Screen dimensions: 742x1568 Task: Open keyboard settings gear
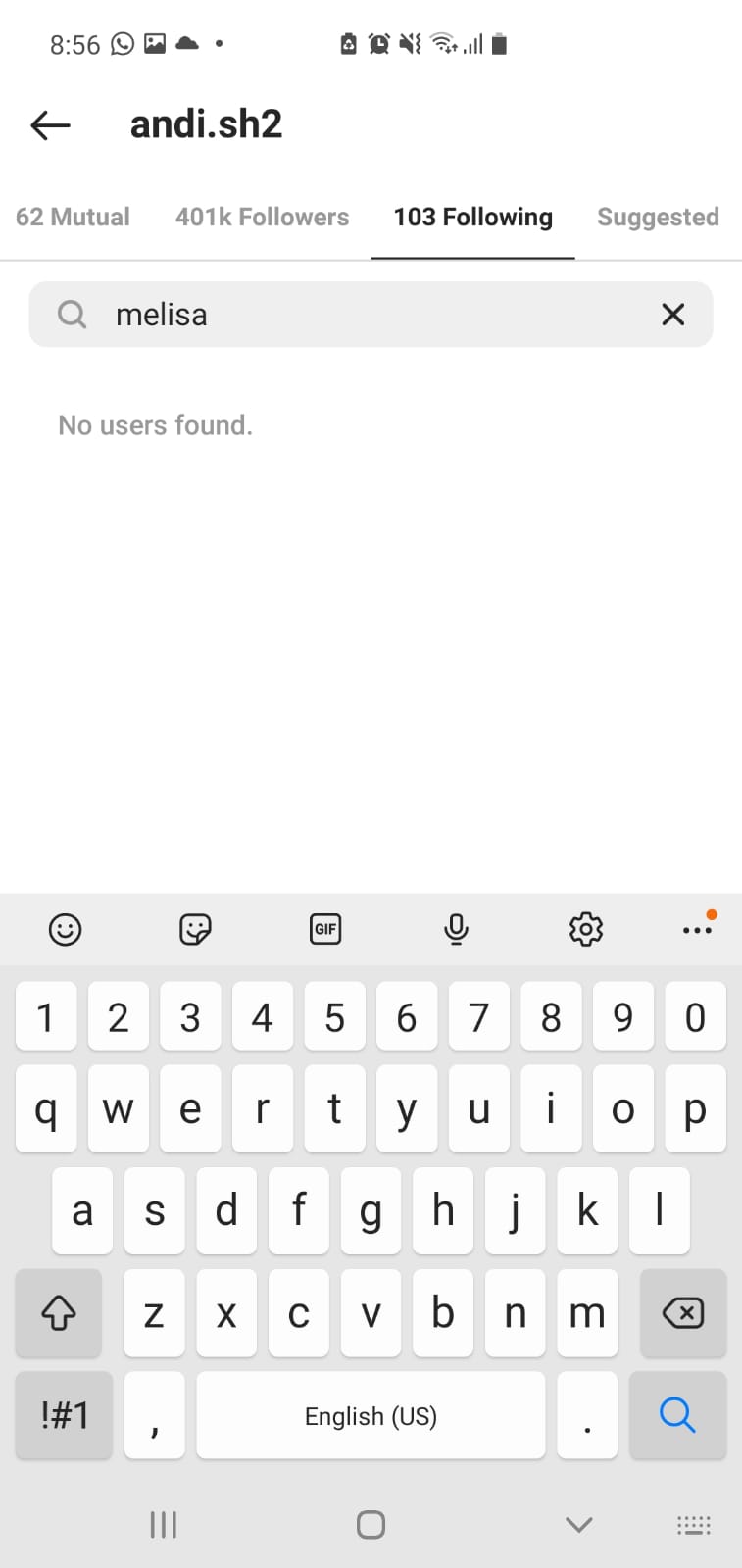pos(586,928)
